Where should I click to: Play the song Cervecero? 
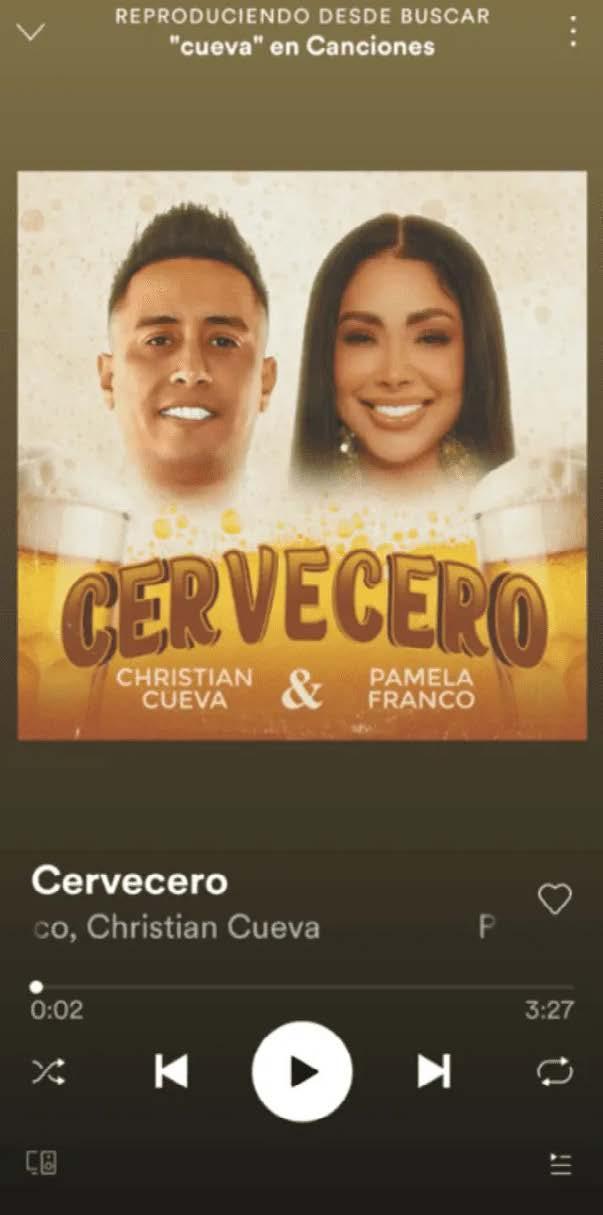point(302,1072)
